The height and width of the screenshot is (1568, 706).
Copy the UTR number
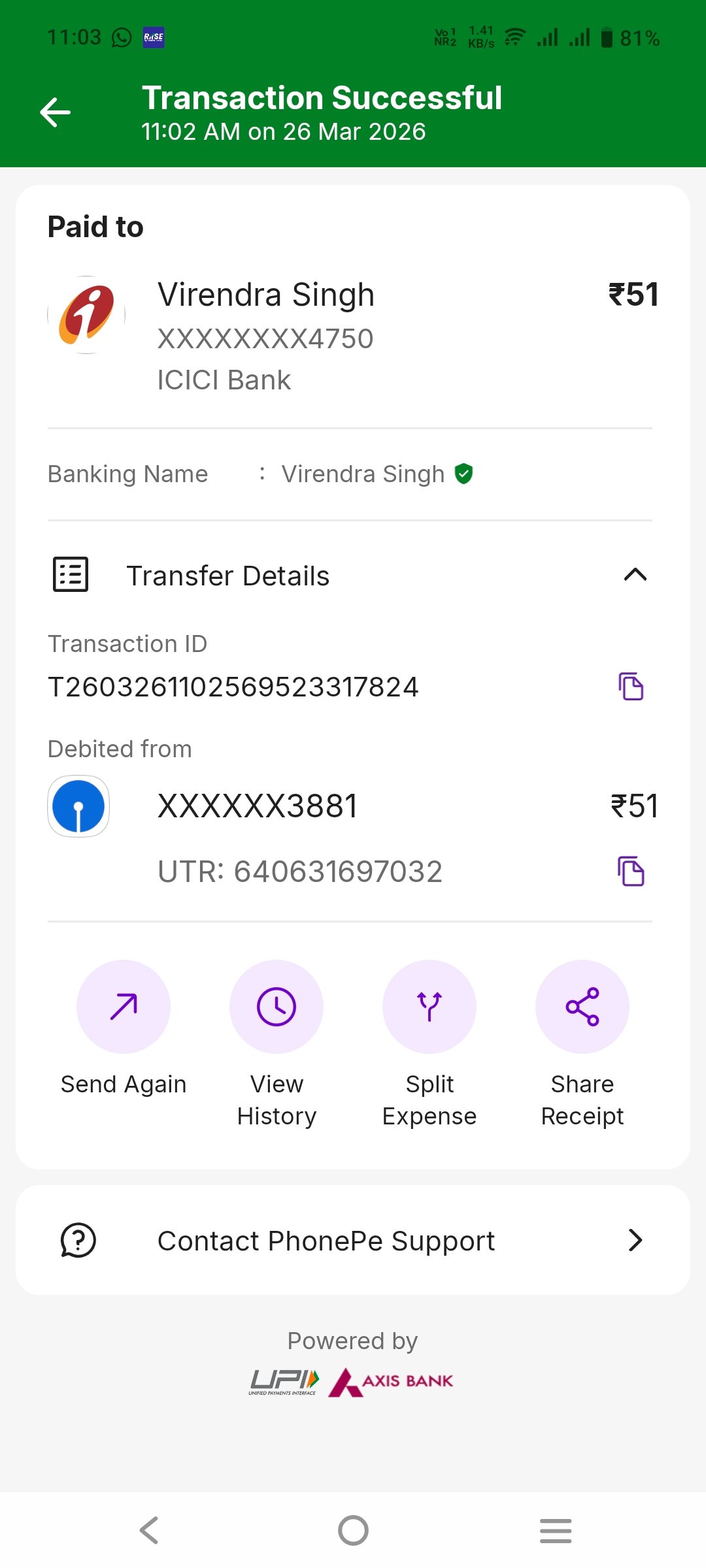pos(631,872)
